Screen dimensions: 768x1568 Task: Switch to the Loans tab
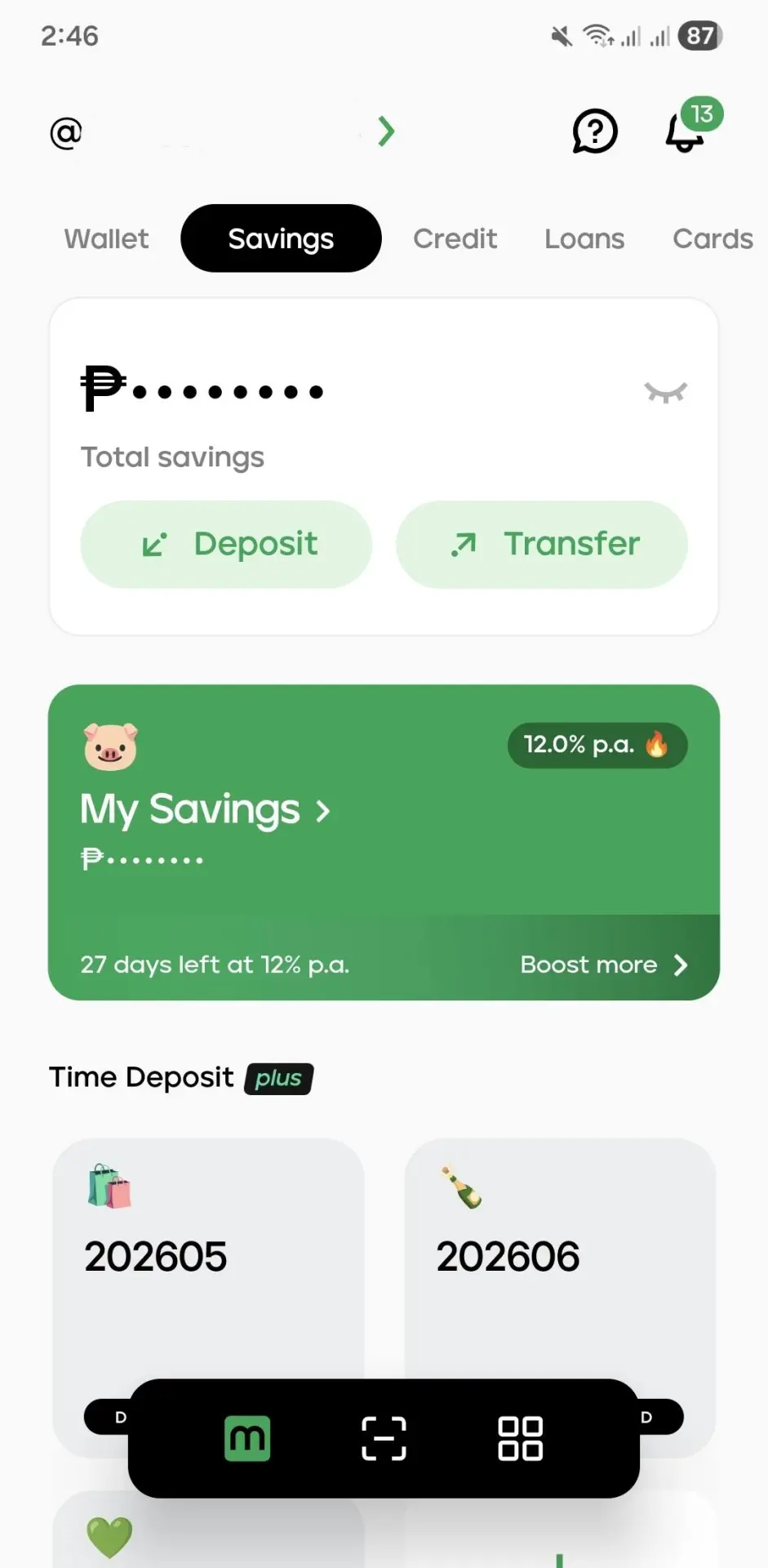[584, 238]
